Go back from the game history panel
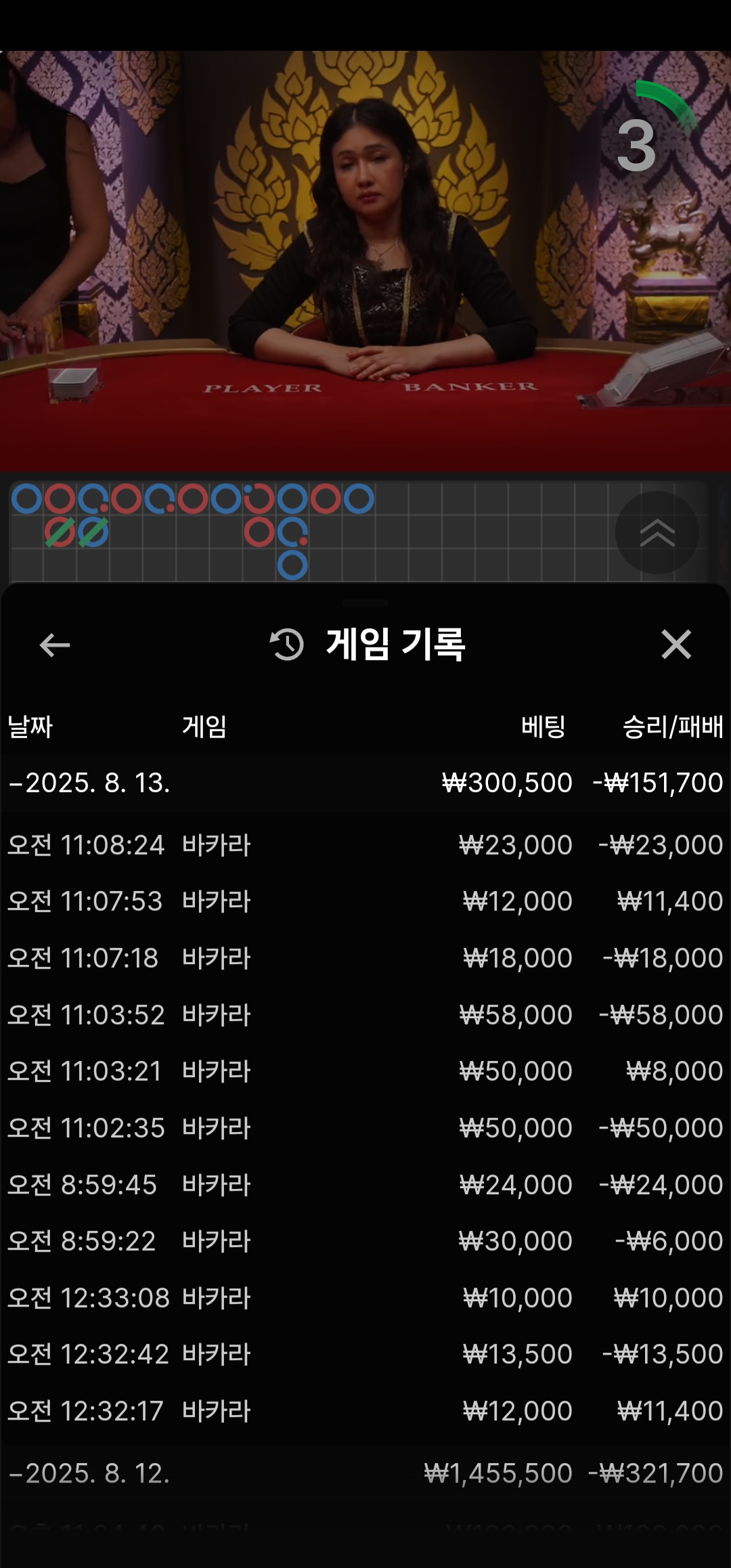731x1568 pixels. point(55,645)
